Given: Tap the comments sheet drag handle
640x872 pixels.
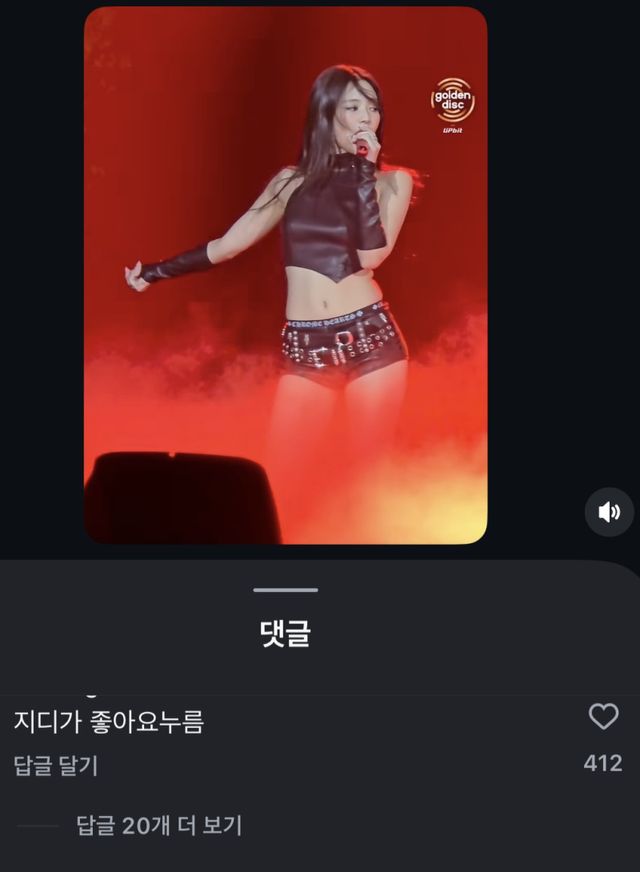Looking at the screenshot, I should [286, 590].
